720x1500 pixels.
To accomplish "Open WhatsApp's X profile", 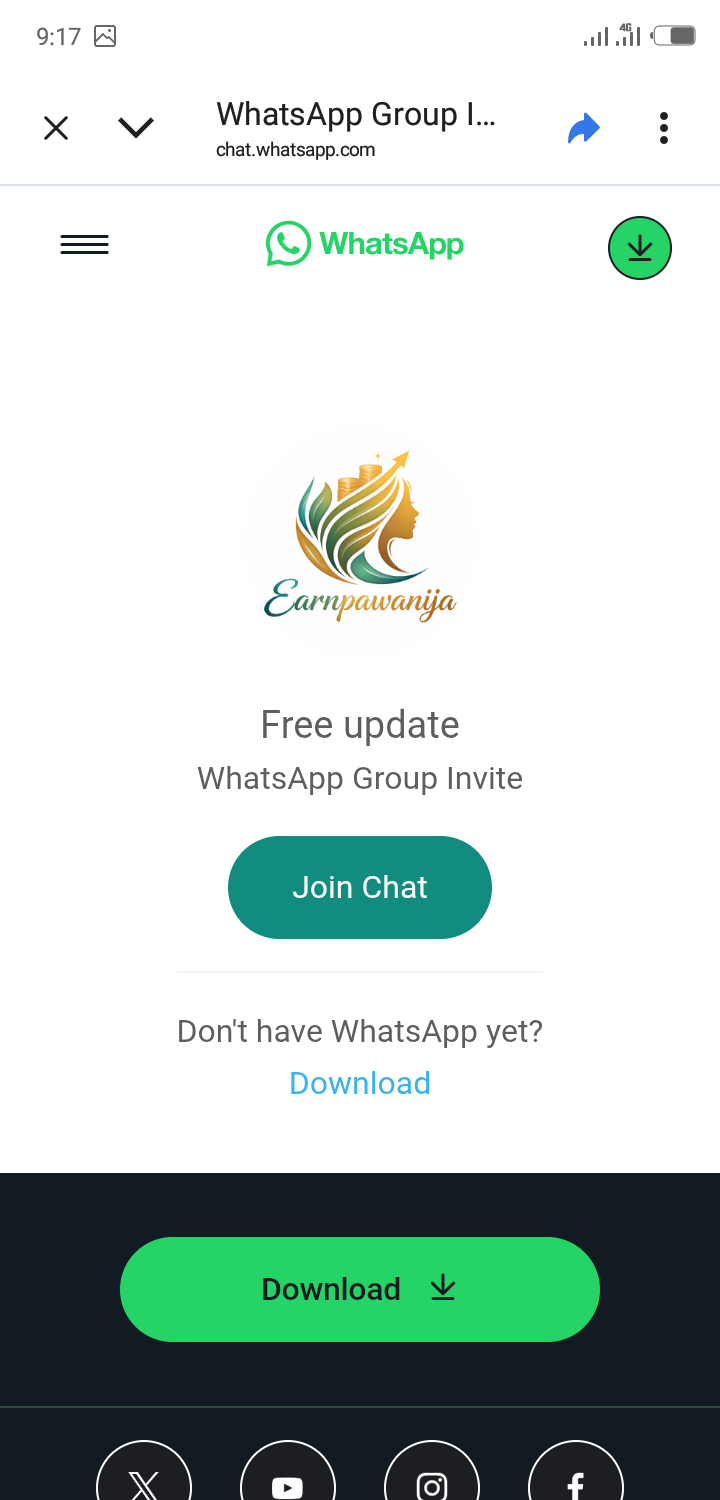I will tap(144, 1480).
